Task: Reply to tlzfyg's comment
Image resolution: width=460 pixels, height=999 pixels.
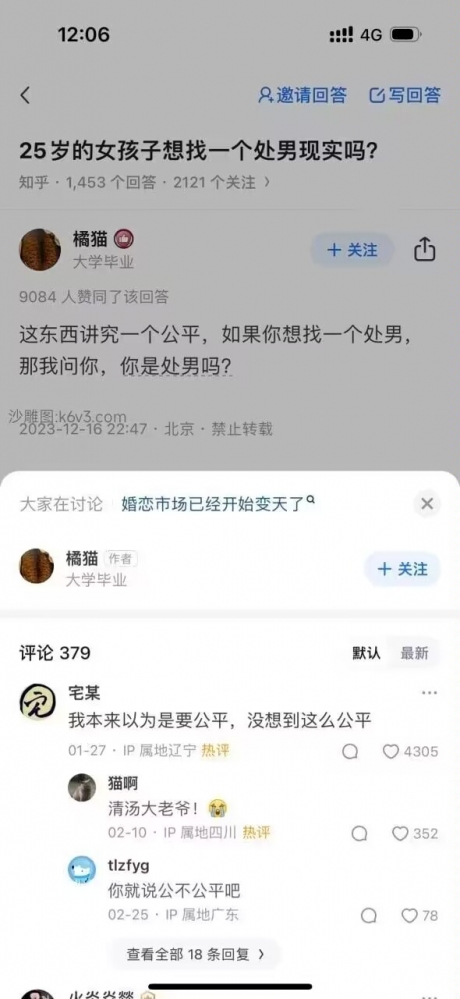Action: [368, 916]
